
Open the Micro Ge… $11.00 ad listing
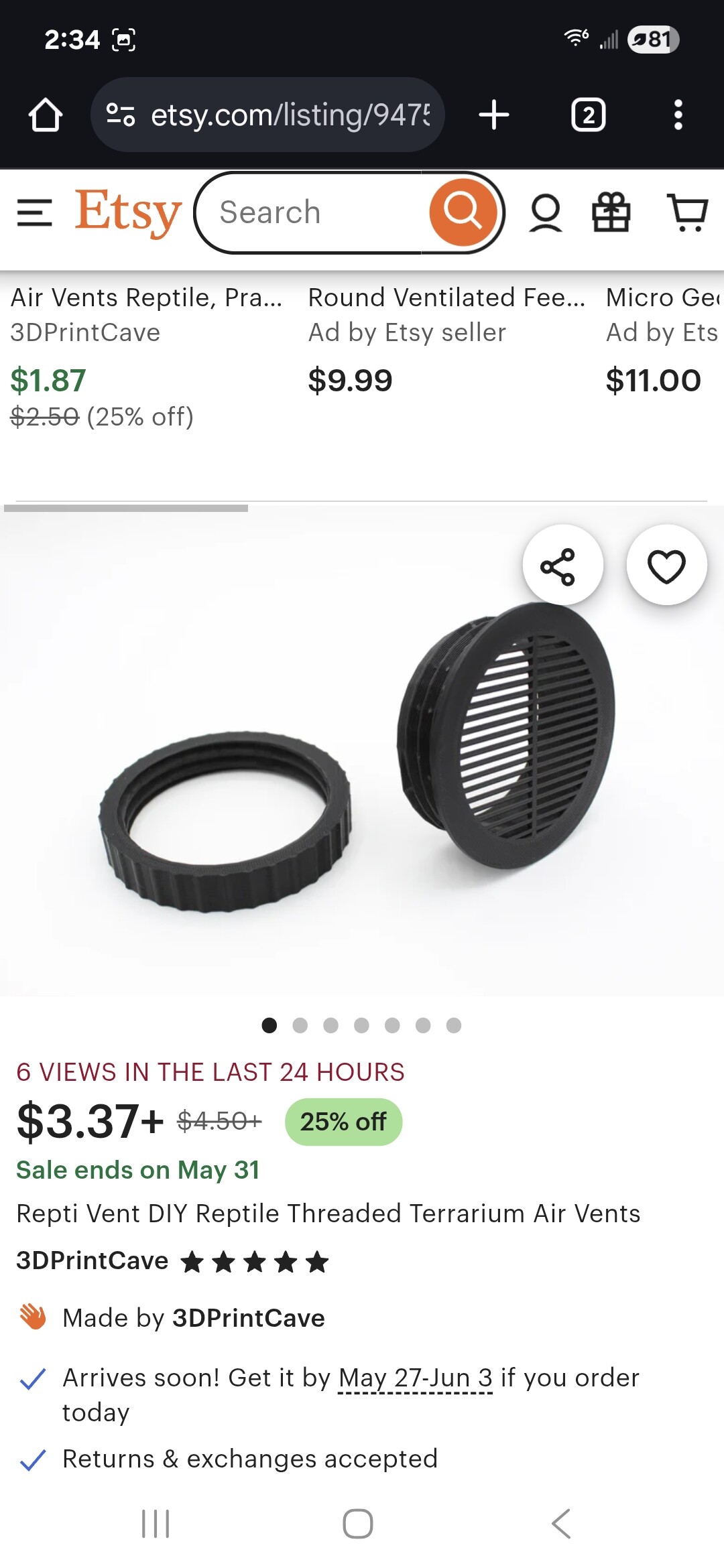664,342
